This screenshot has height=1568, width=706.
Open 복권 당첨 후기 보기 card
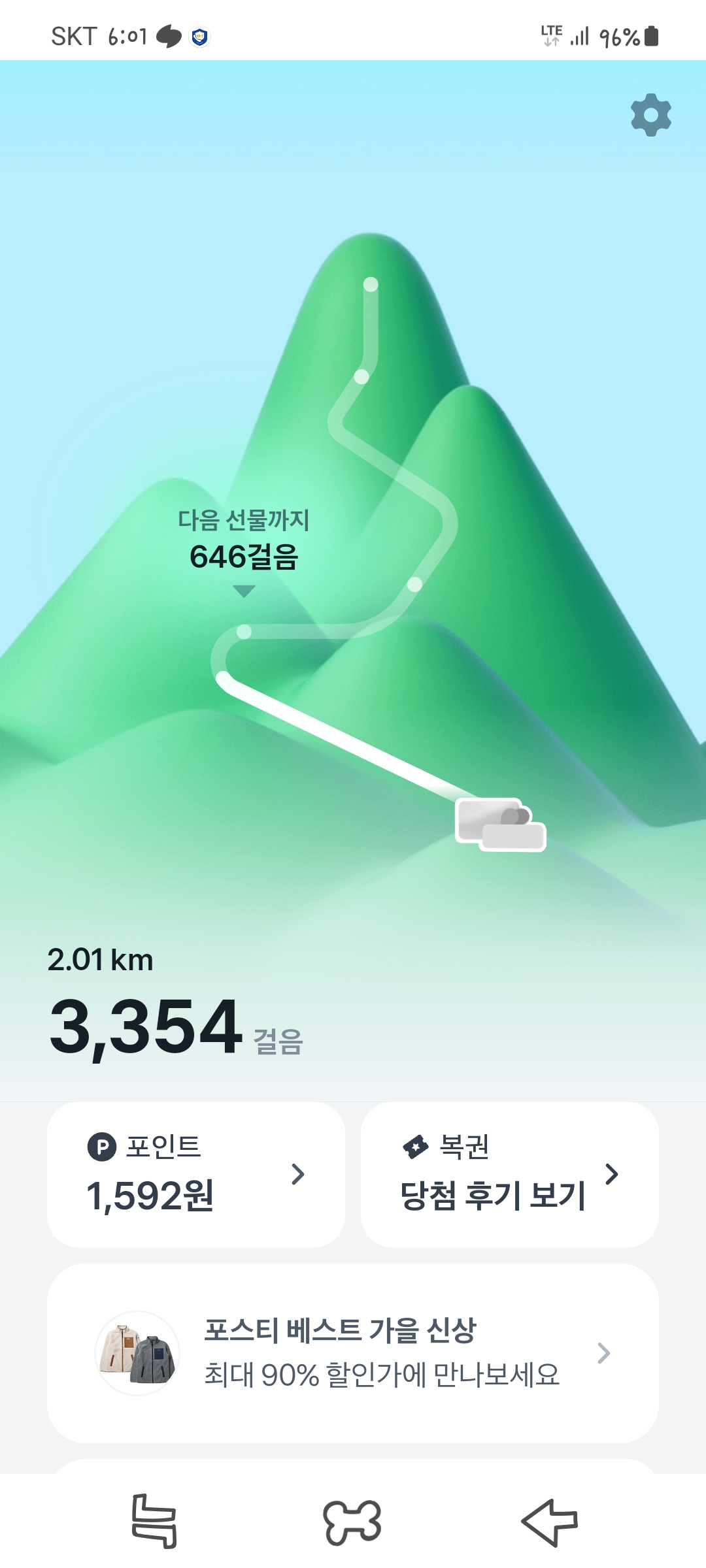click(x=509, y=1174)
